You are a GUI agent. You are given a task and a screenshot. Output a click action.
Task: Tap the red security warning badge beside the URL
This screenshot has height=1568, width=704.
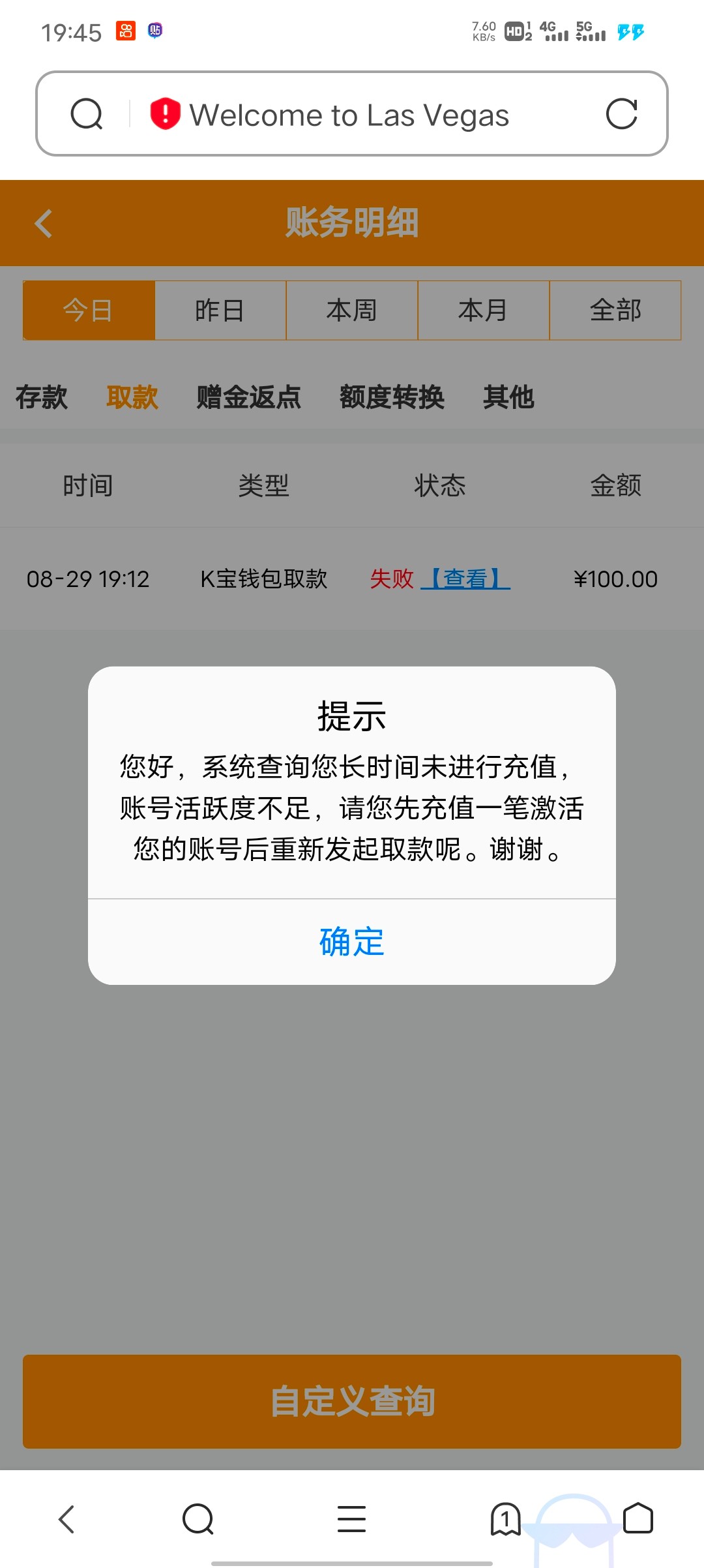click(164, 115)
